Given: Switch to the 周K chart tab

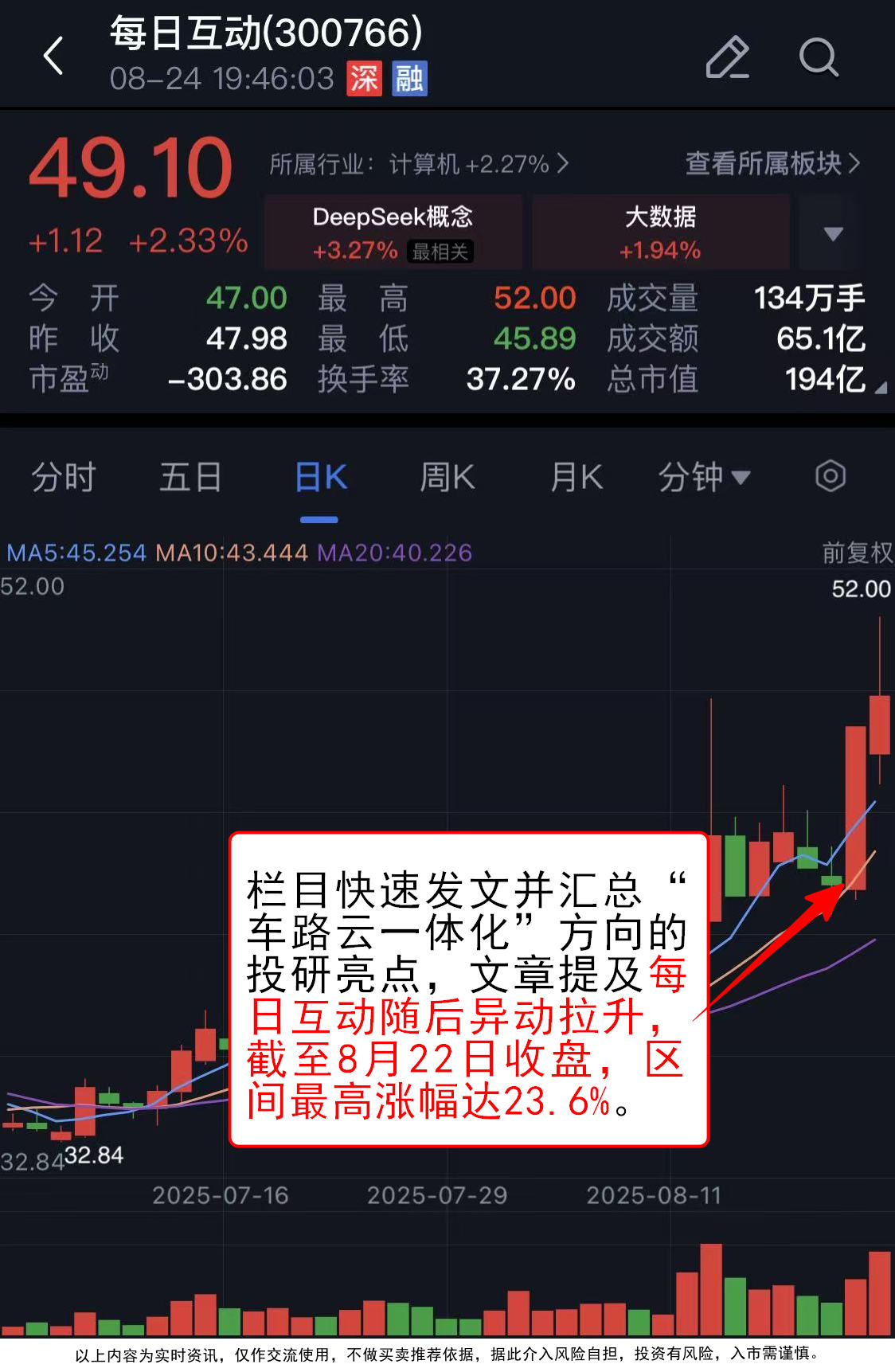Looking at the screenshot, I should click(x=447, y=478).
